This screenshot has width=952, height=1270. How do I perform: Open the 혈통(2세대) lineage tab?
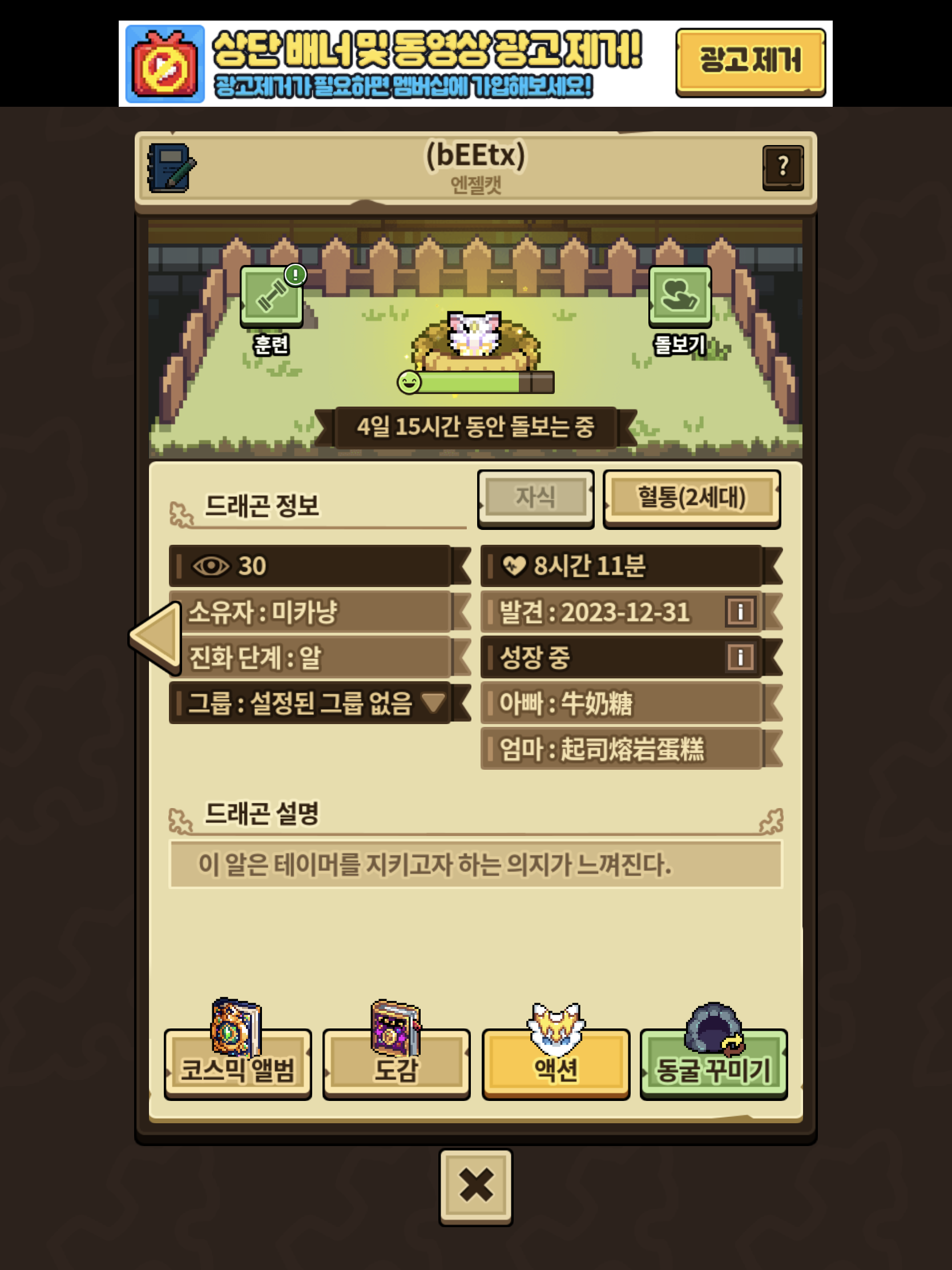click(x=692, y=497)
